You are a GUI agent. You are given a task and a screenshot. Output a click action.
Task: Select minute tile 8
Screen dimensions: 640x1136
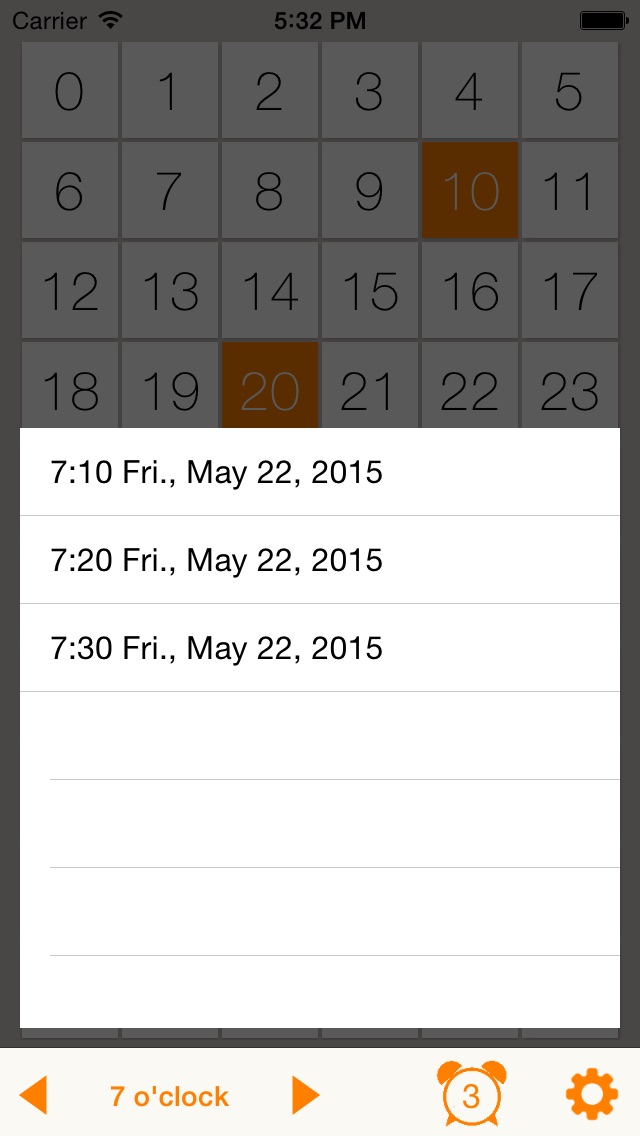(x=269, y=190)
